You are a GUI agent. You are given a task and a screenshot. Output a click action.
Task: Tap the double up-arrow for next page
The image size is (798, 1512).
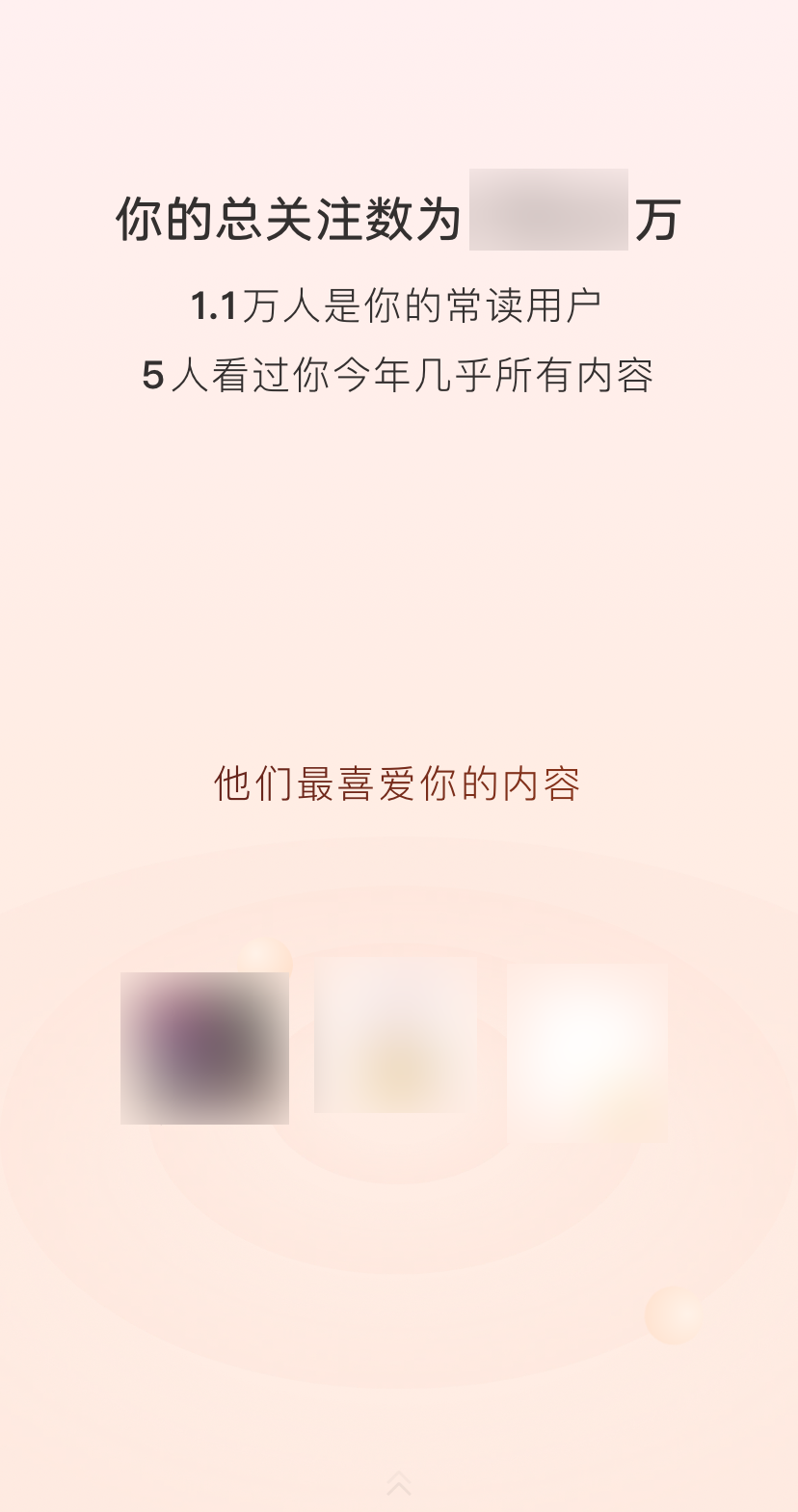point(399,1483)
